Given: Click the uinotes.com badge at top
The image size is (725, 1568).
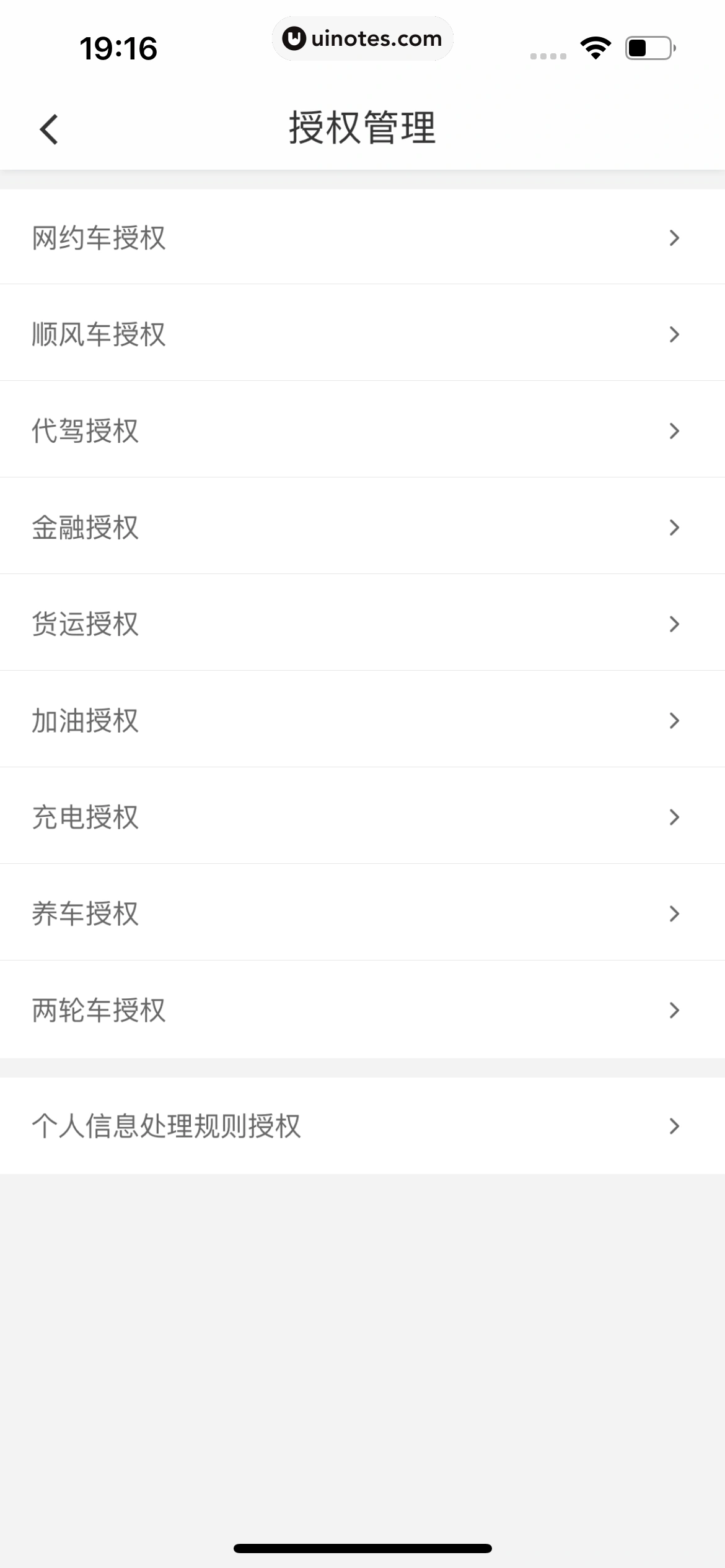Looking at the screenshot, I should point(362,38).
